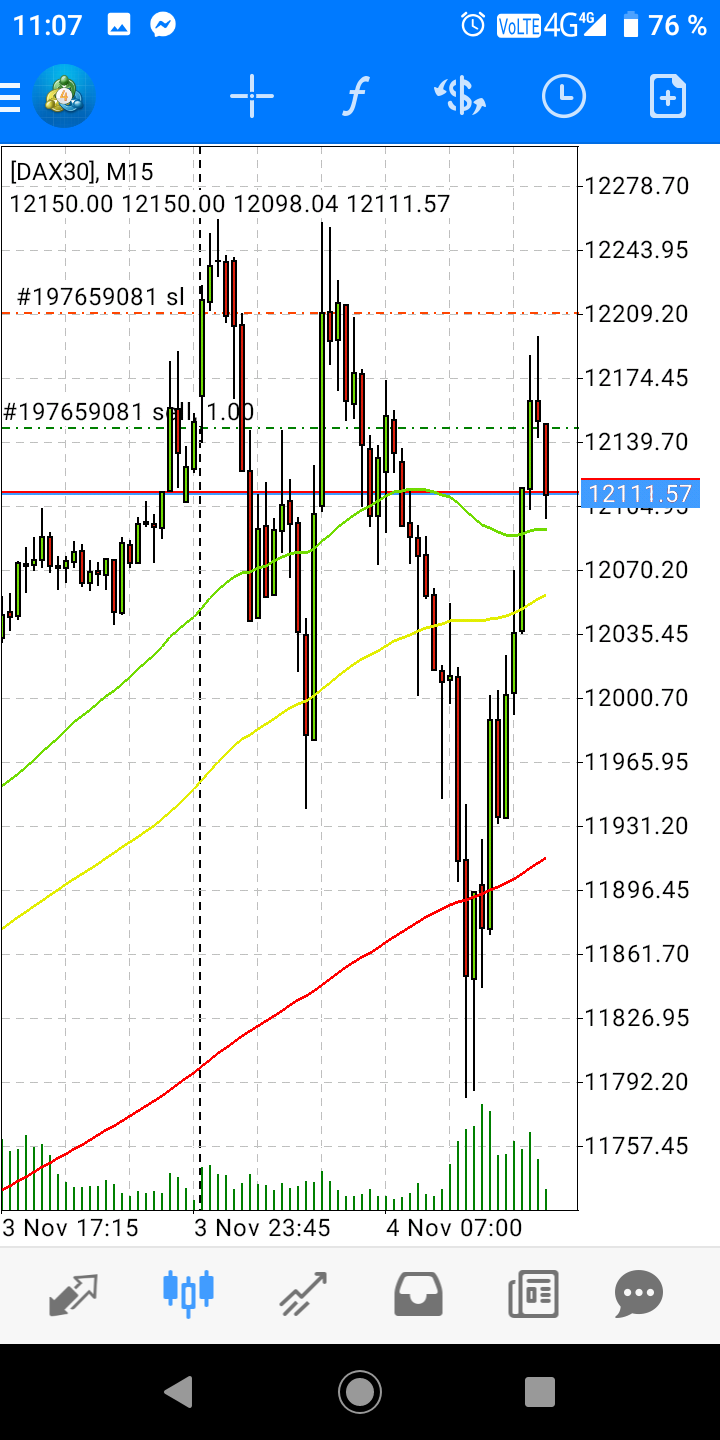Change the chart symbol
This screenshot has height=1440, width=720.
coord(460,97)
